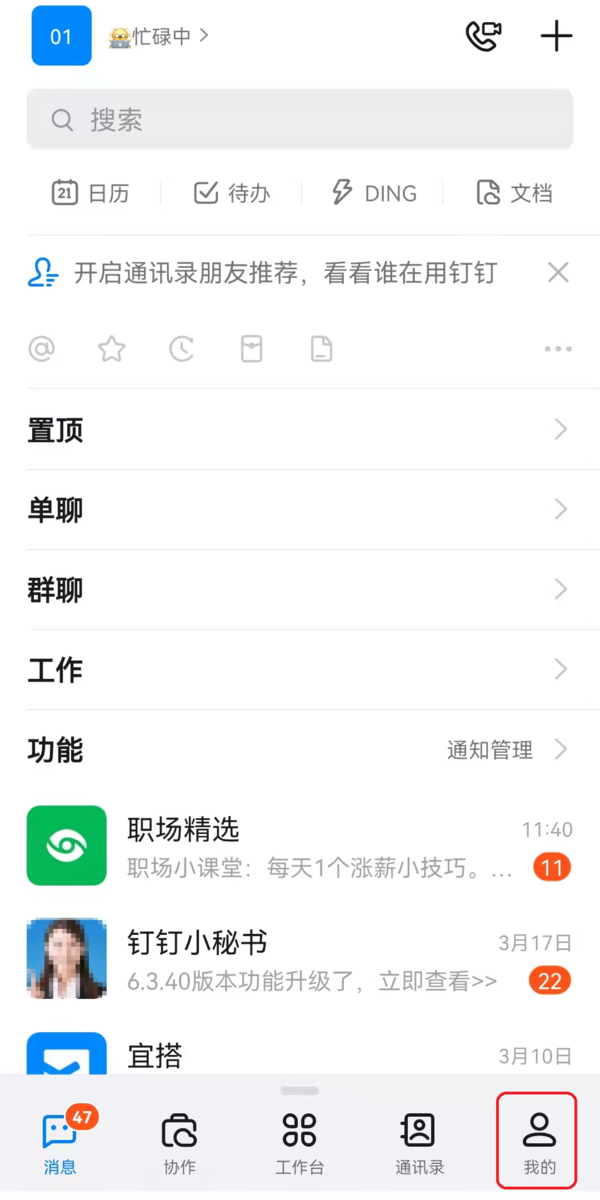
Task: Show starred messages filter
Action: [111, 349]
